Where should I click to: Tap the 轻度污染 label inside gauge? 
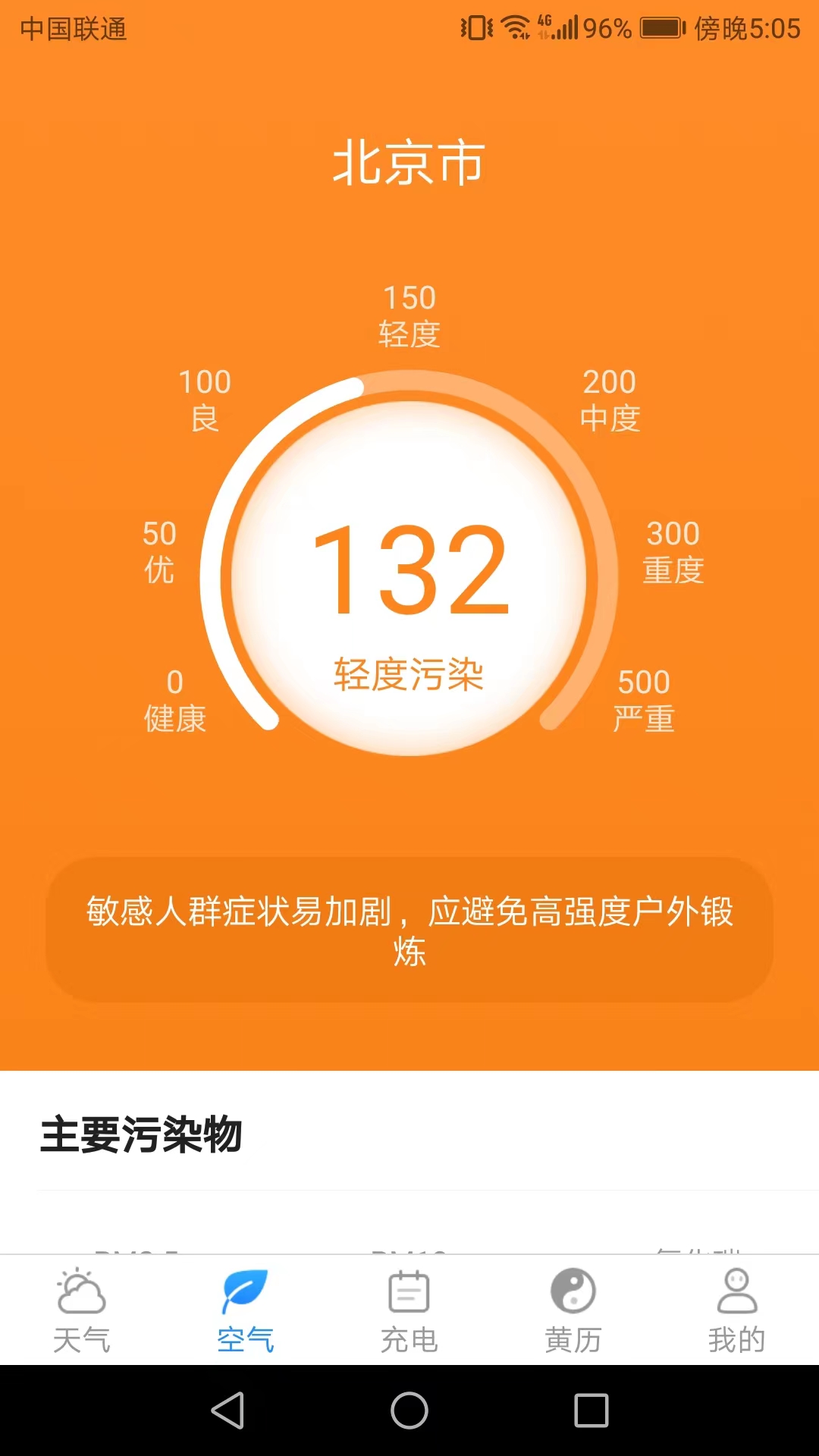[x=409, y=673]
